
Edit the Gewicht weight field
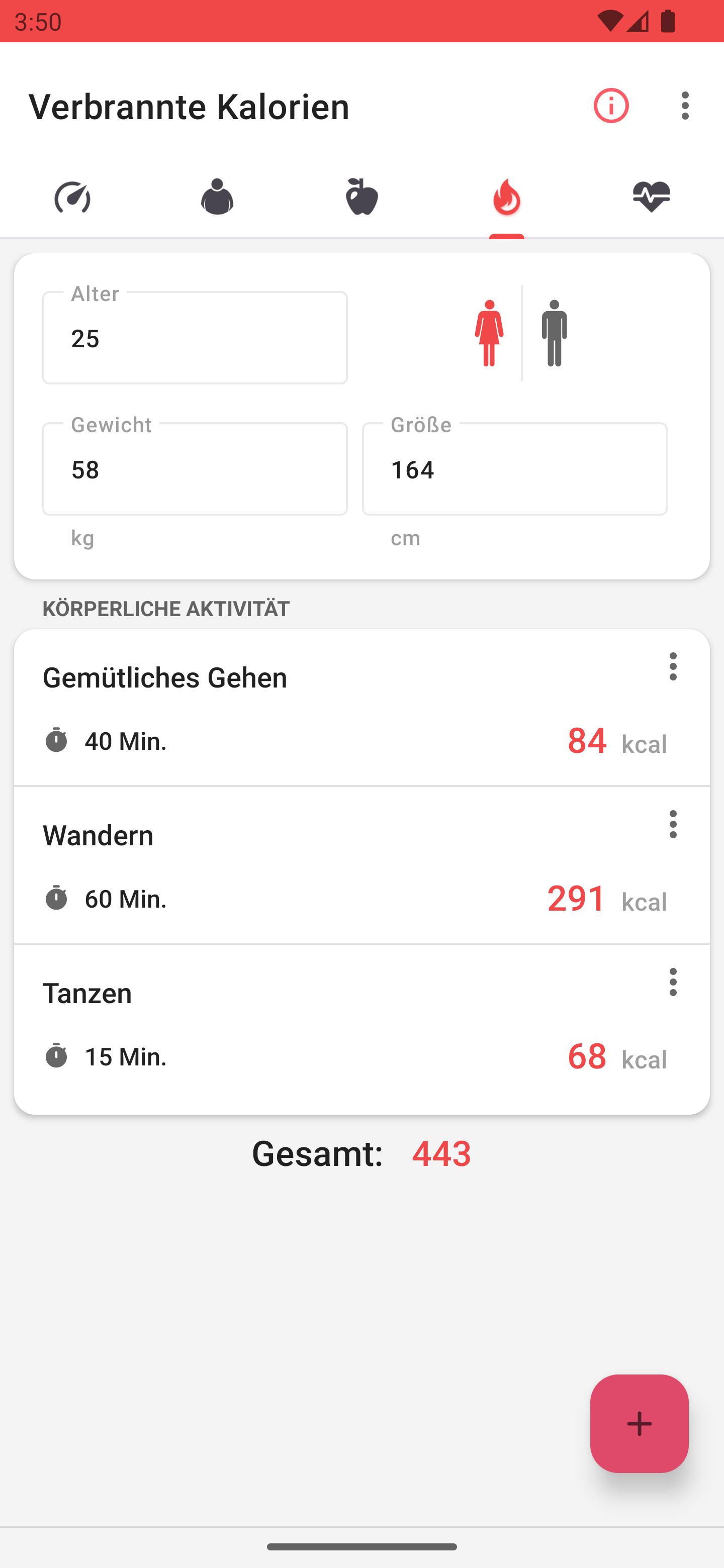[195, 469]
